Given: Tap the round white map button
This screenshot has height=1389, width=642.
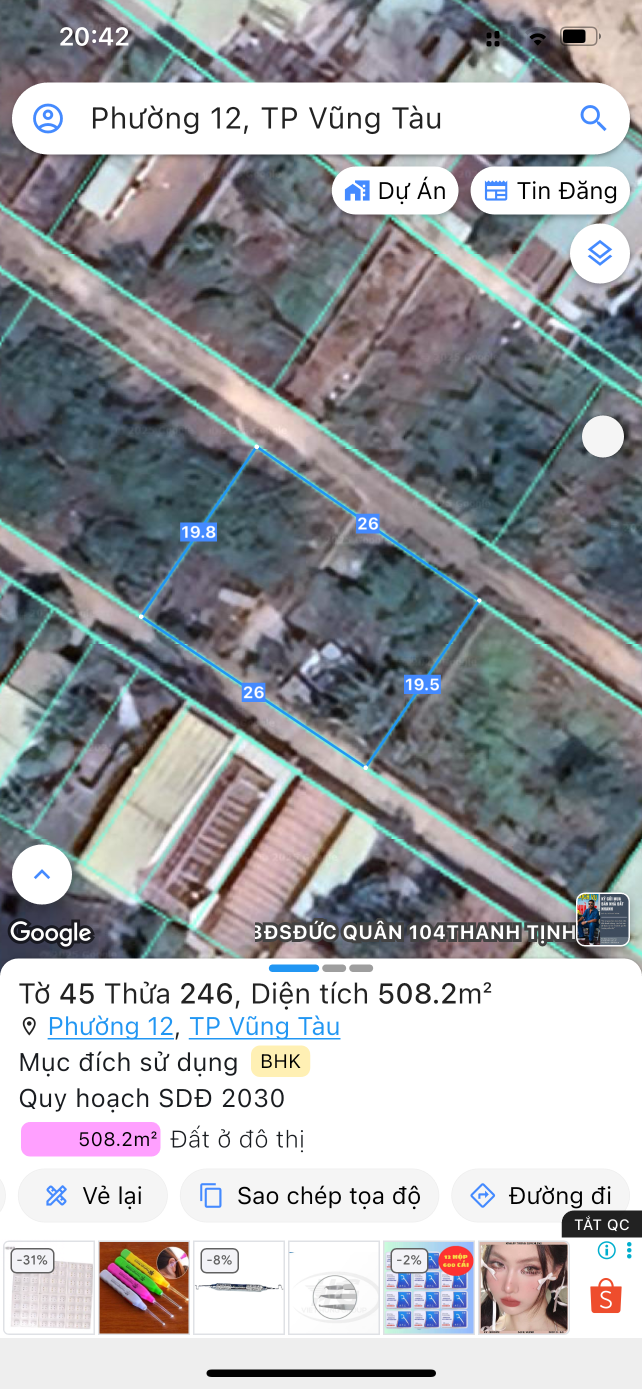Looking at the screenshot, I should click(602, 436).
